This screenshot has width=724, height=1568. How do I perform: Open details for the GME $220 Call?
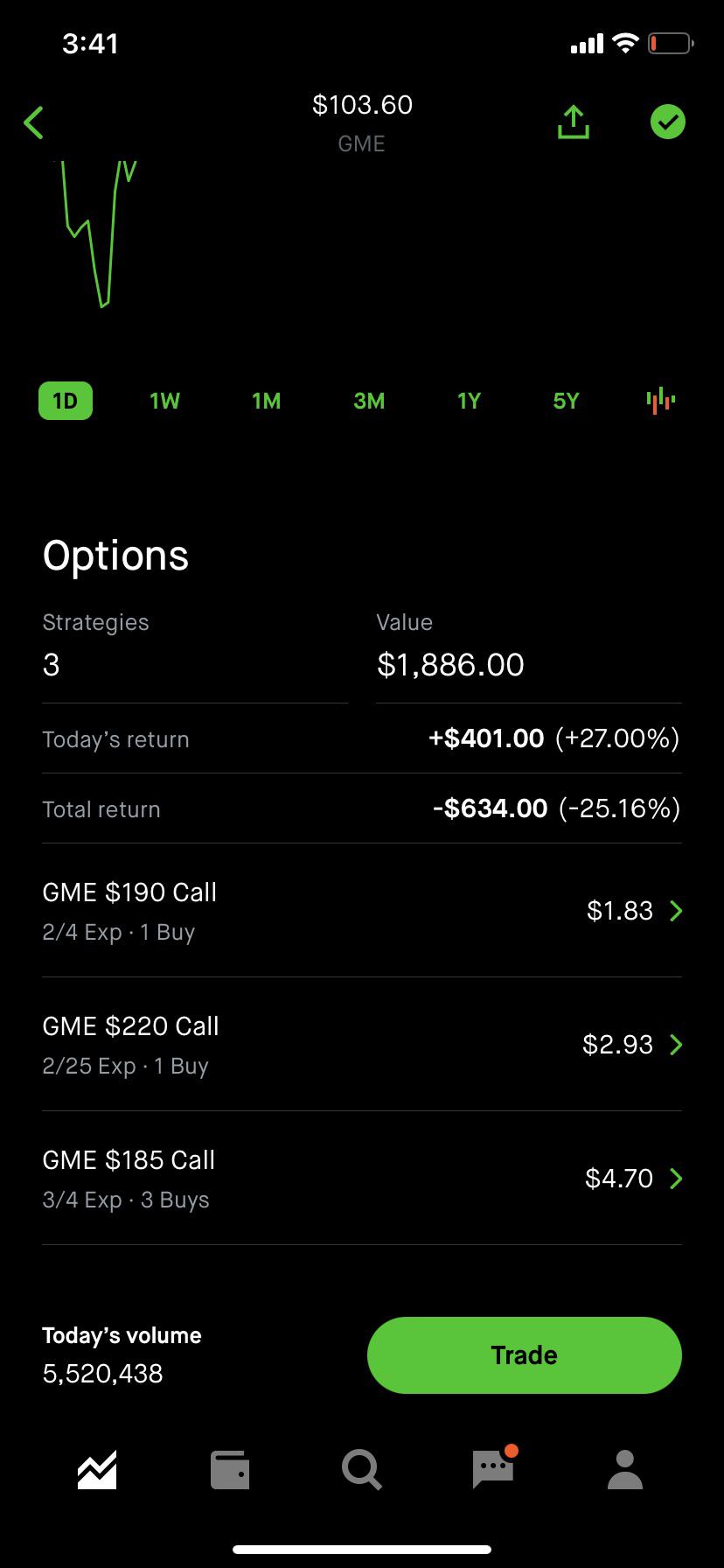pos(362,1044)
